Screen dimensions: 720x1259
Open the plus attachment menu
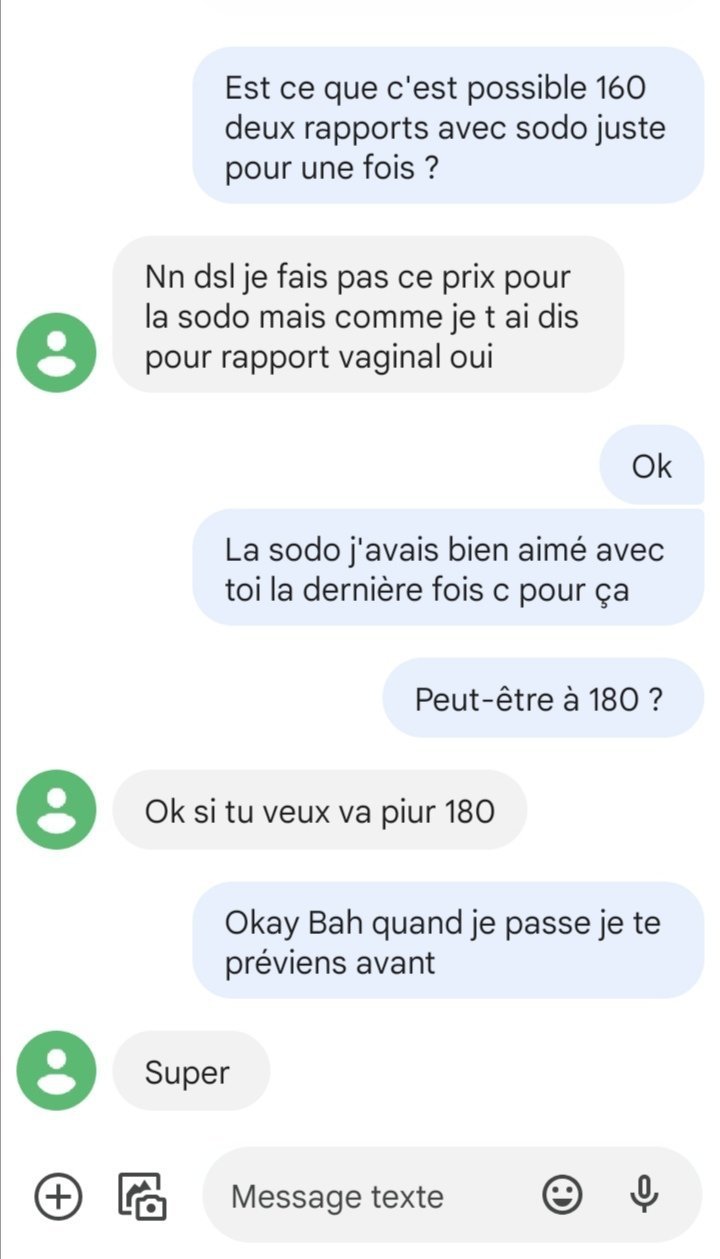[x=59, y=1195]
